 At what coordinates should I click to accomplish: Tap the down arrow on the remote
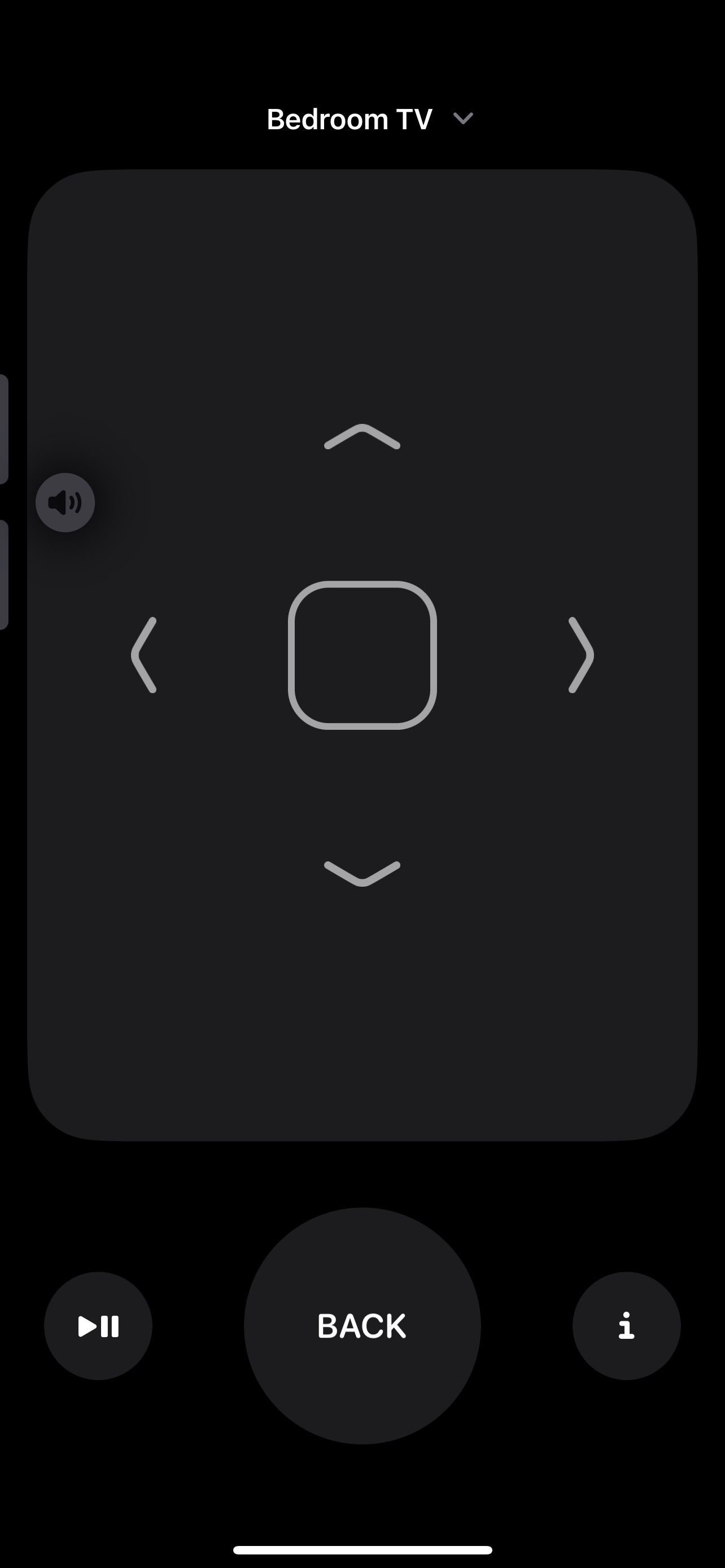[362, 874]
